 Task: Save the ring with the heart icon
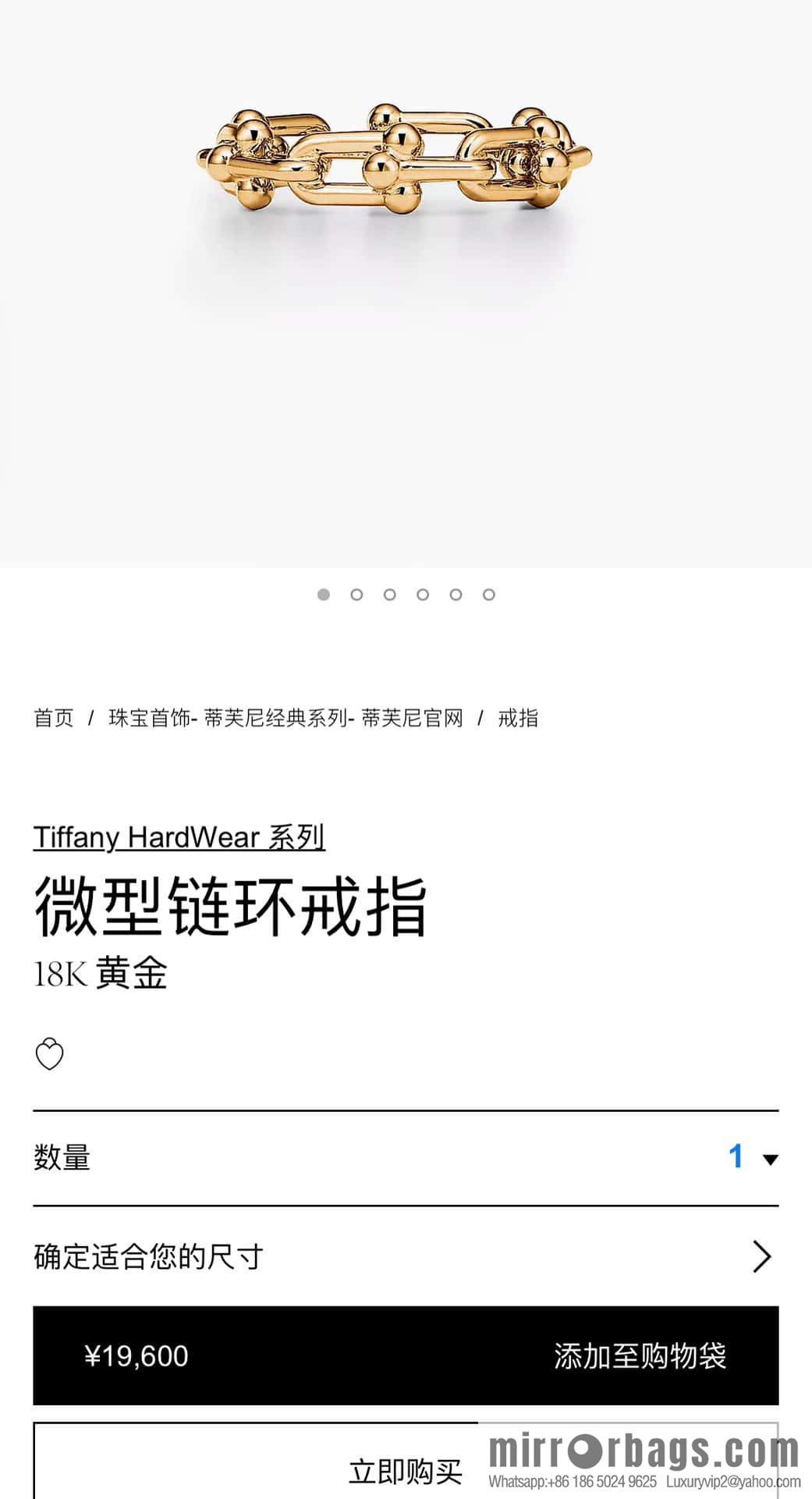click(x=50, y=1054)
